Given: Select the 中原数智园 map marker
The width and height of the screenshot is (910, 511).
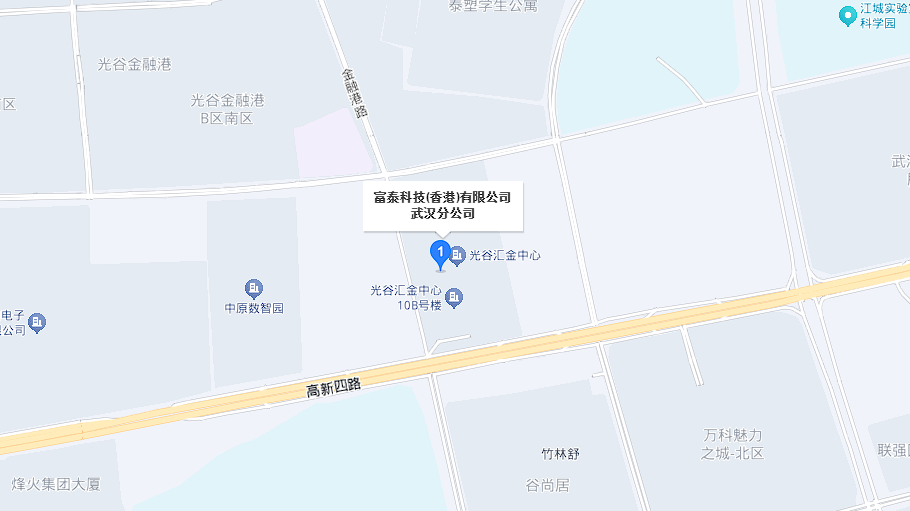Looking at the screenshot, I should [x=254, y=289].
